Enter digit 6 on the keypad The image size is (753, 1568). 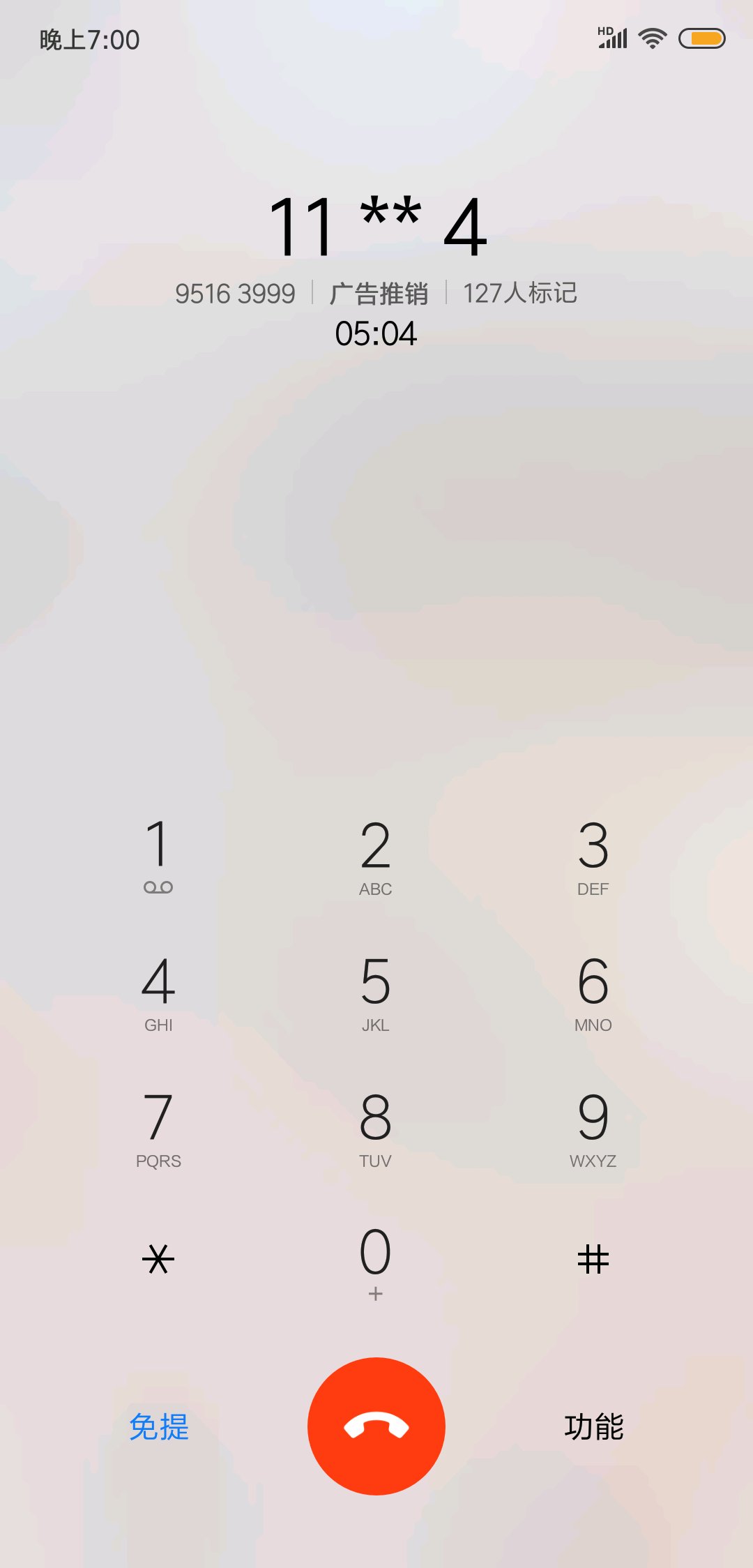pyautogui.click(x=593, y=992)
